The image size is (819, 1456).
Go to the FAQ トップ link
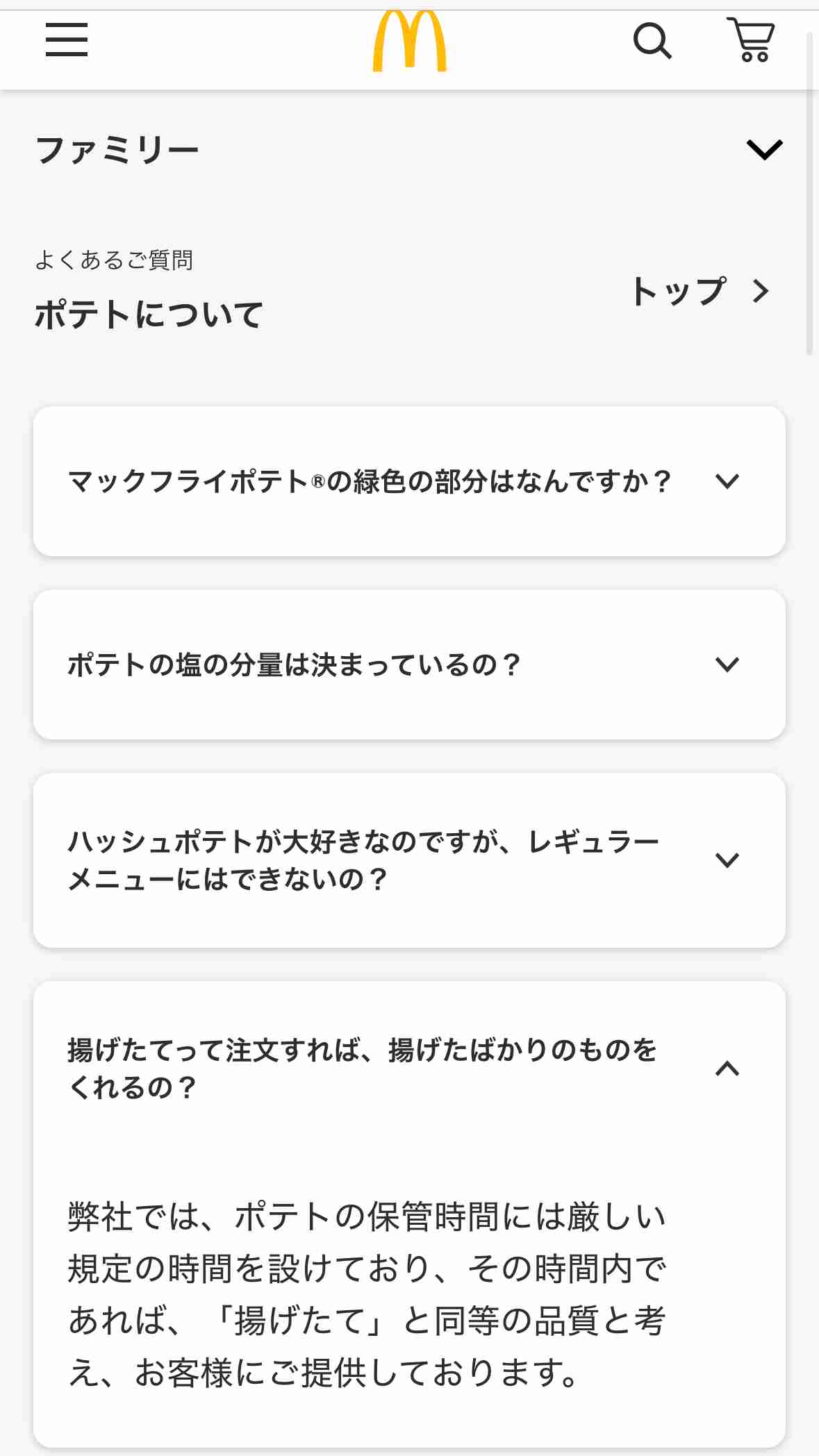pyautogui.click(x=700, y=291)
